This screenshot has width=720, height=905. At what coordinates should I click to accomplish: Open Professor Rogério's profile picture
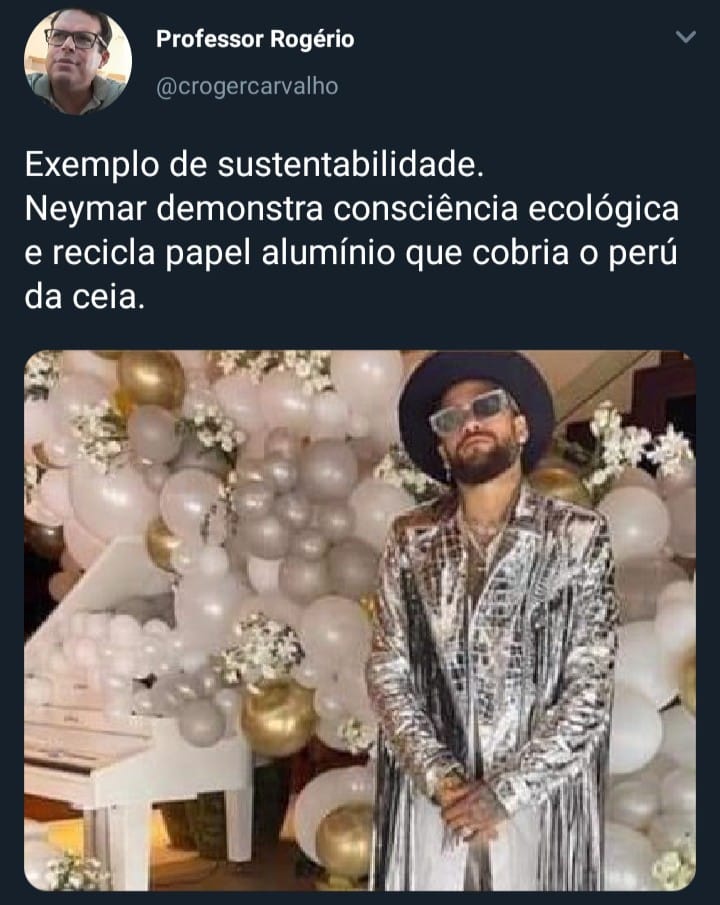[x=77, y=62]
